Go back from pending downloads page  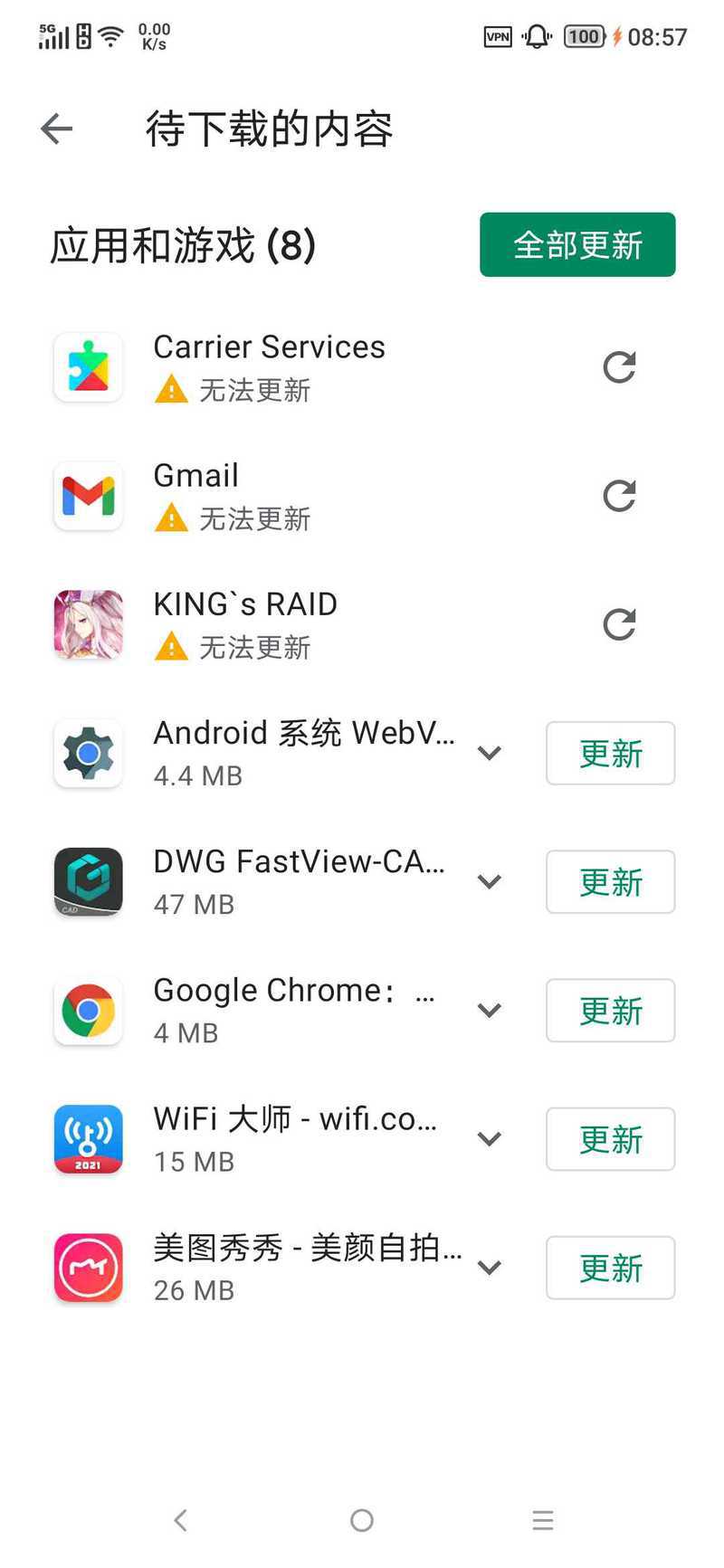click(56, 128)
